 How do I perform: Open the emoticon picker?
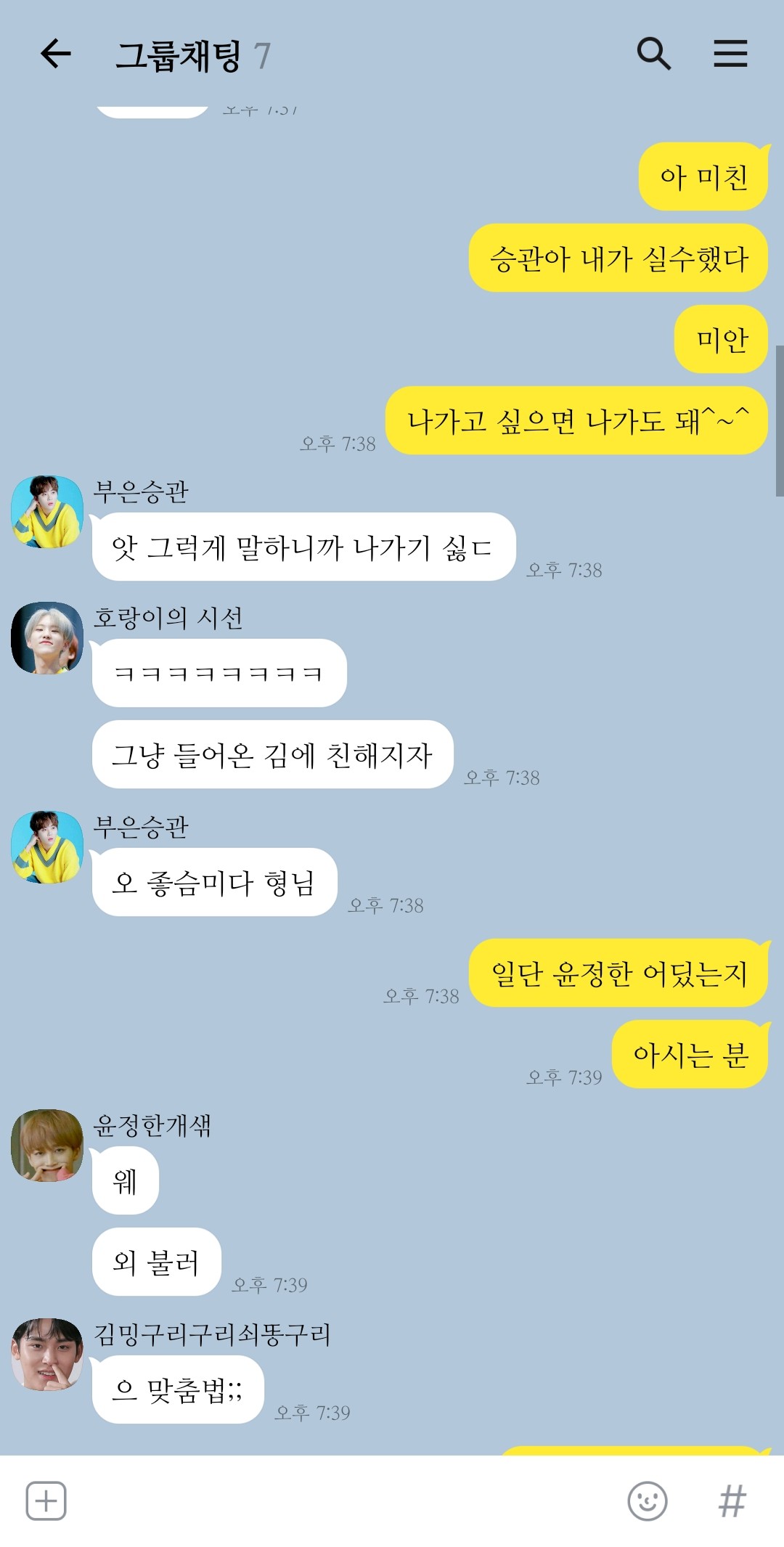pyautogui.click(x=648, y=1501)
